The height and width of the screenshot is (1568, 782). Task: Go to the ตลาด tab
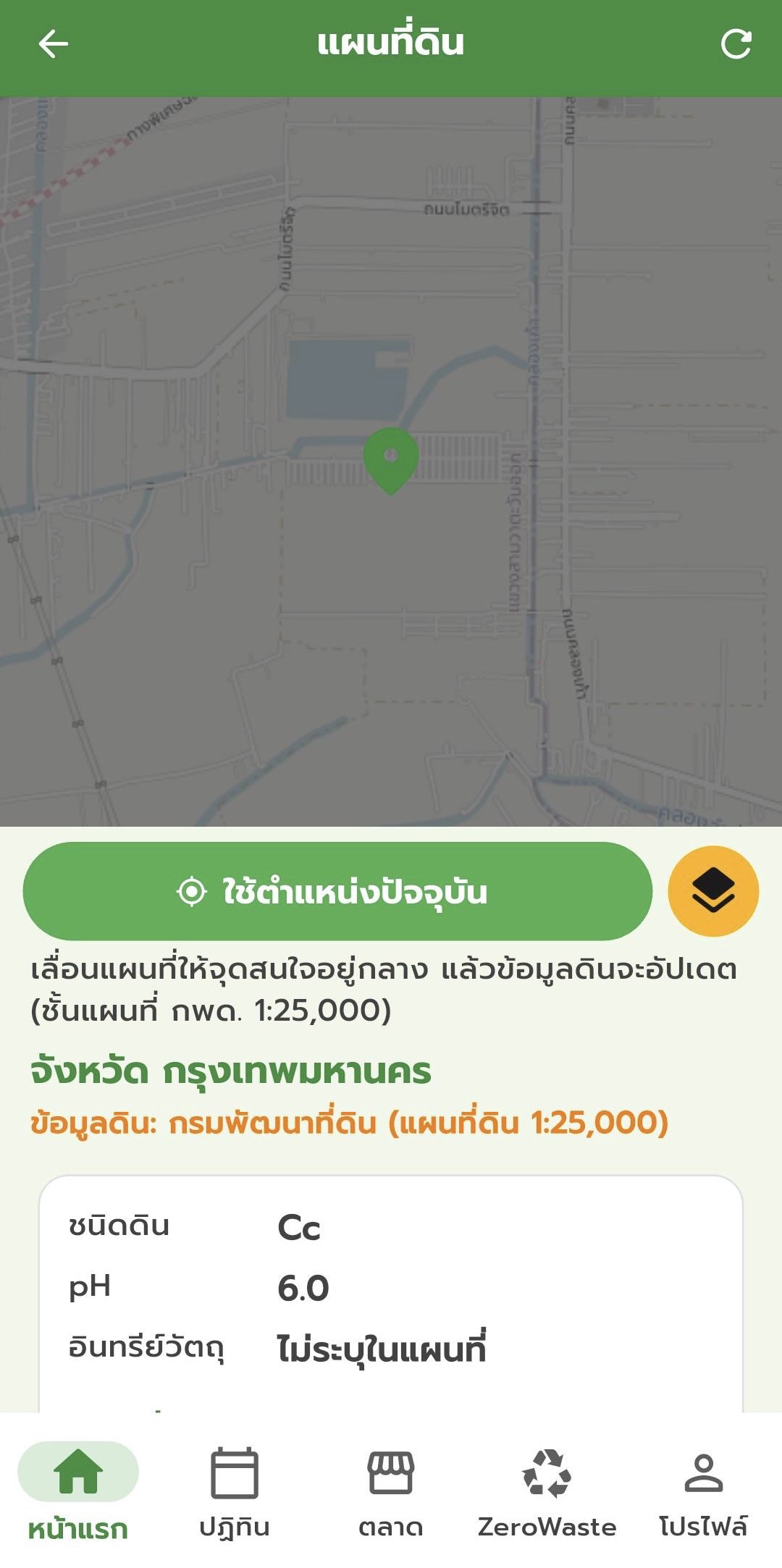coord(391,1491)
